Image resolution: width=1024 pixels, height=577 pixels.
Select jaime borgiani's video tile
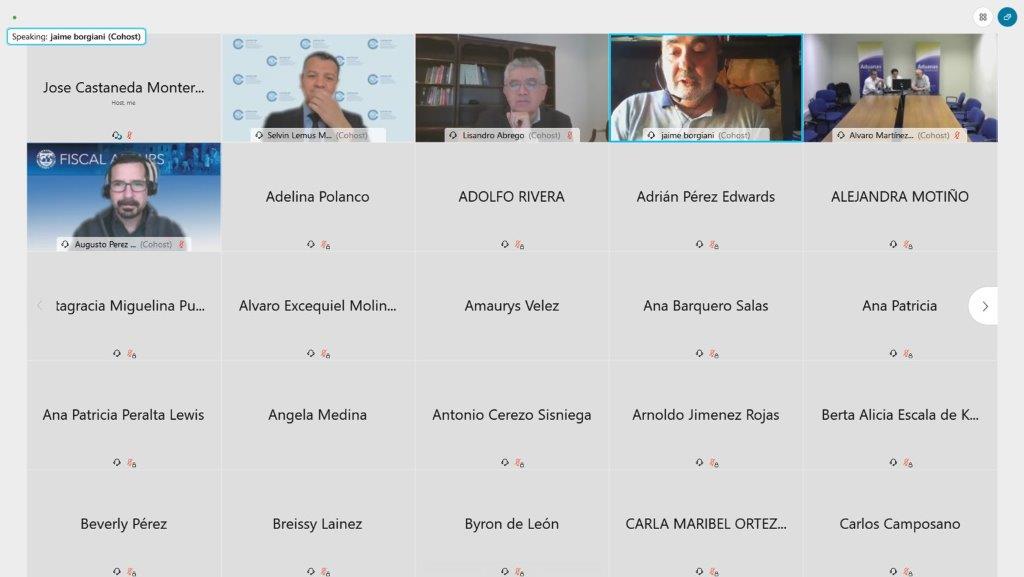(705, 88)
